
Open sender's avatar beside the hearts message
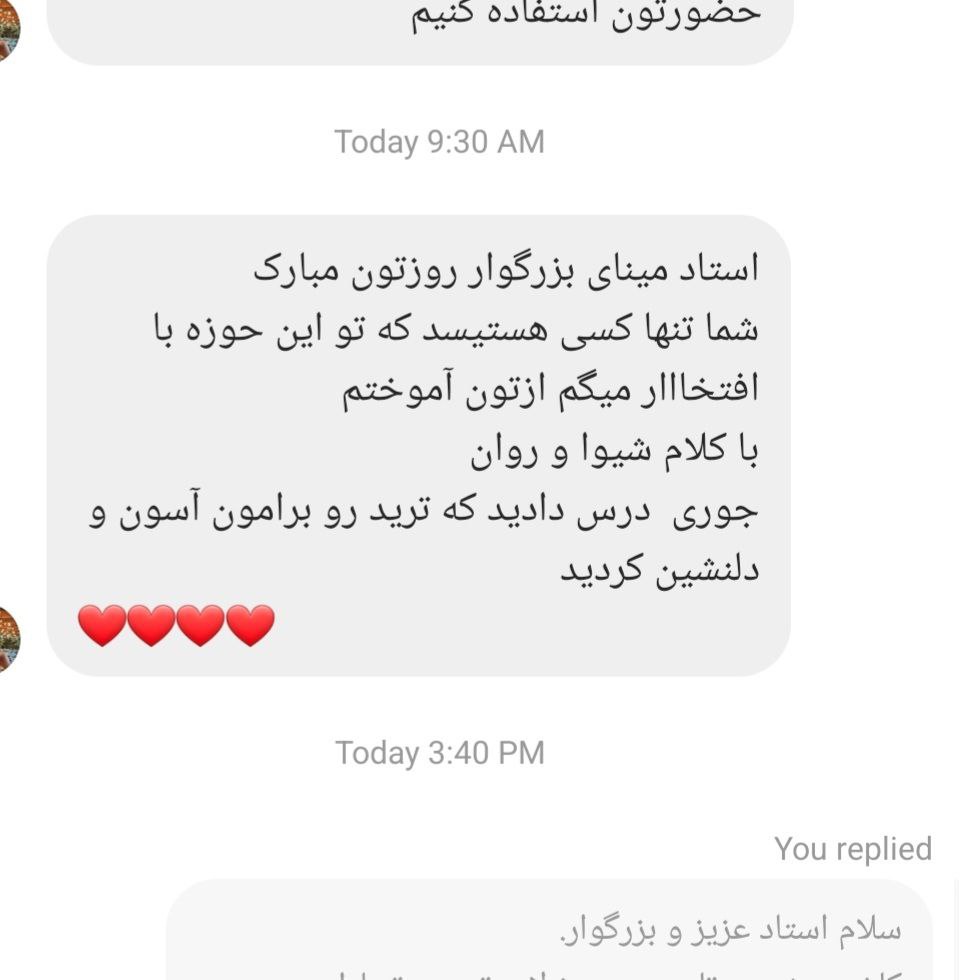tap(8, 638)
